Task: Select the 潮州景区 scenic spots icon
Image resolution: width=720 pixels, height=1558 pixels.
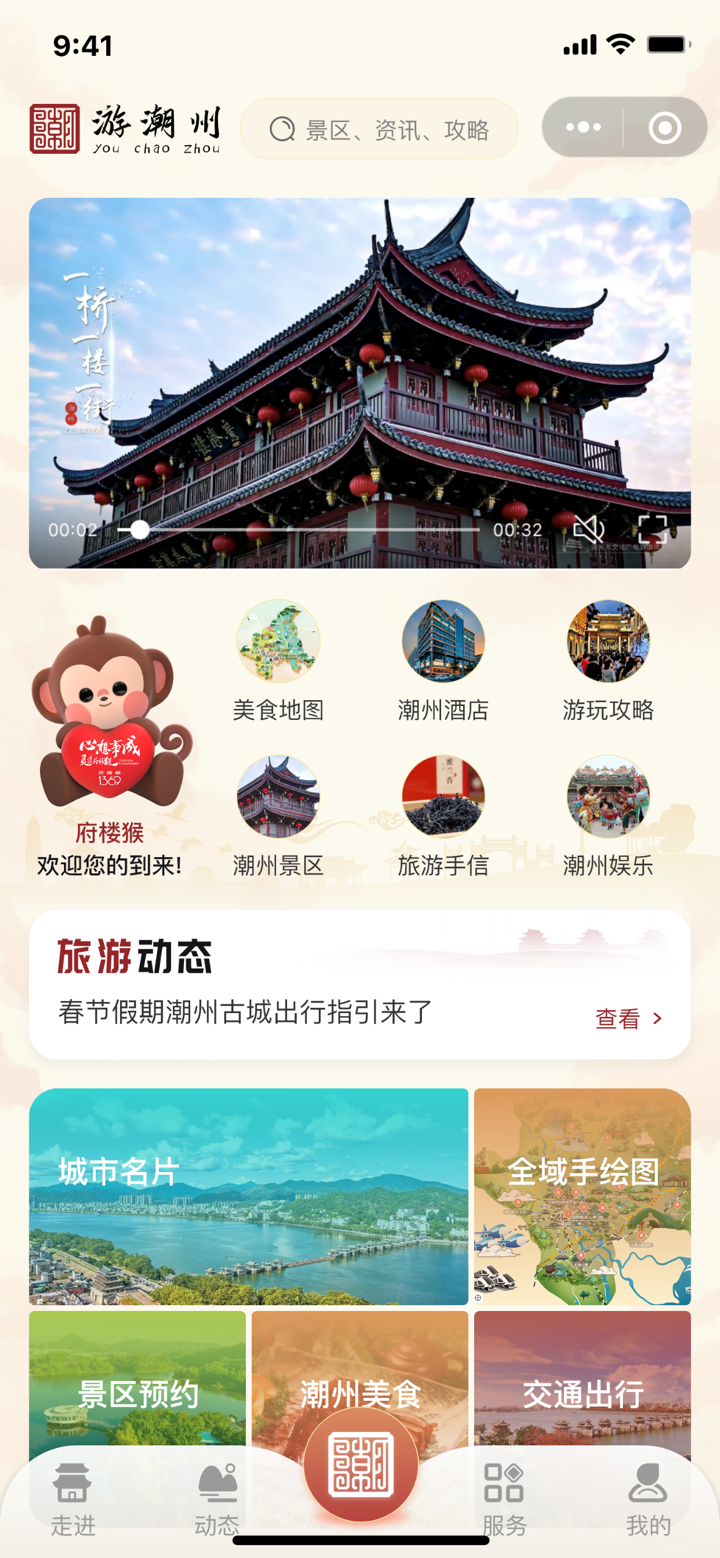Action: tap(278, 797)
